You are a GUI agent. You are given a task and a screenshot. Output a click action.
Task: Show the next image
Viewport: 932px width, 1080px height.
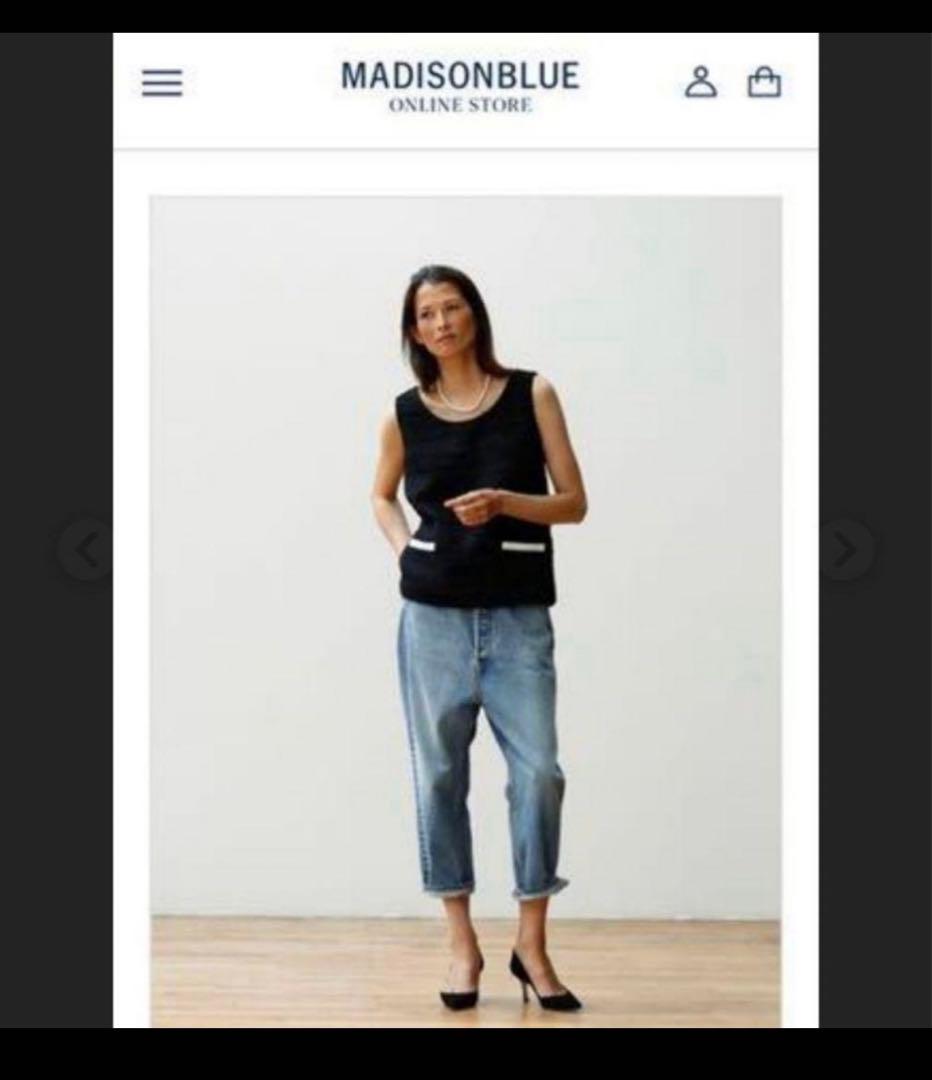(x=846, y=549)
